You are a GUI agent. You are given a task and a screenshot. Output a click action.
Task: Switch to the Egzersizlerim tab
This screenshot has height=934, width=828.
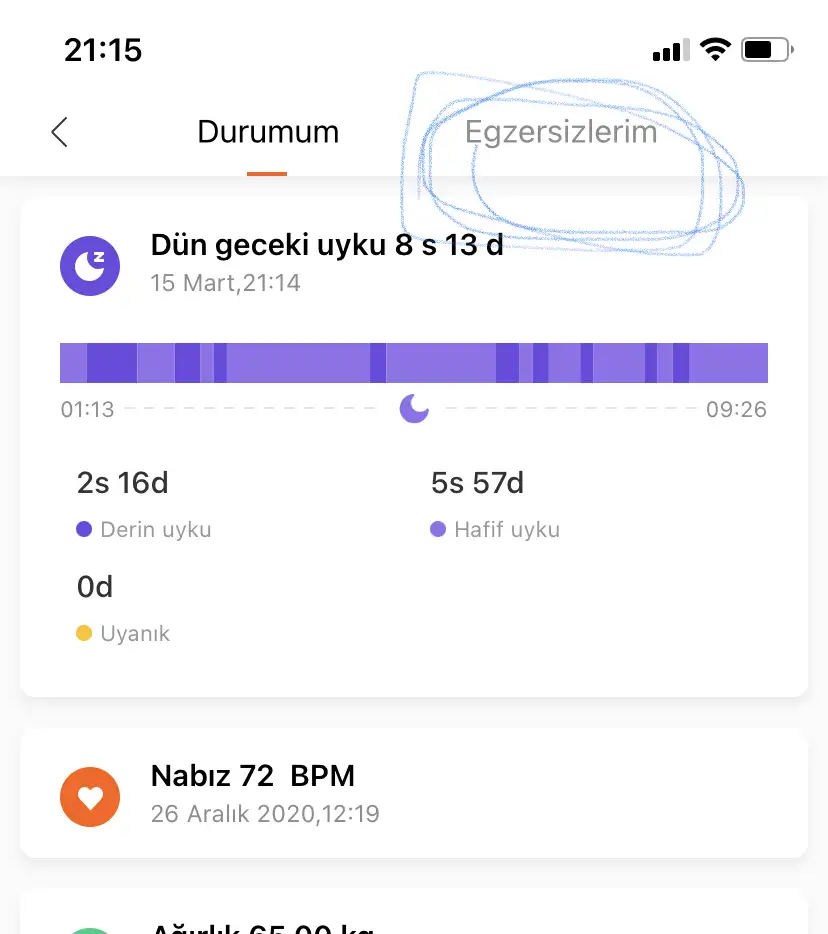point(561,132)
